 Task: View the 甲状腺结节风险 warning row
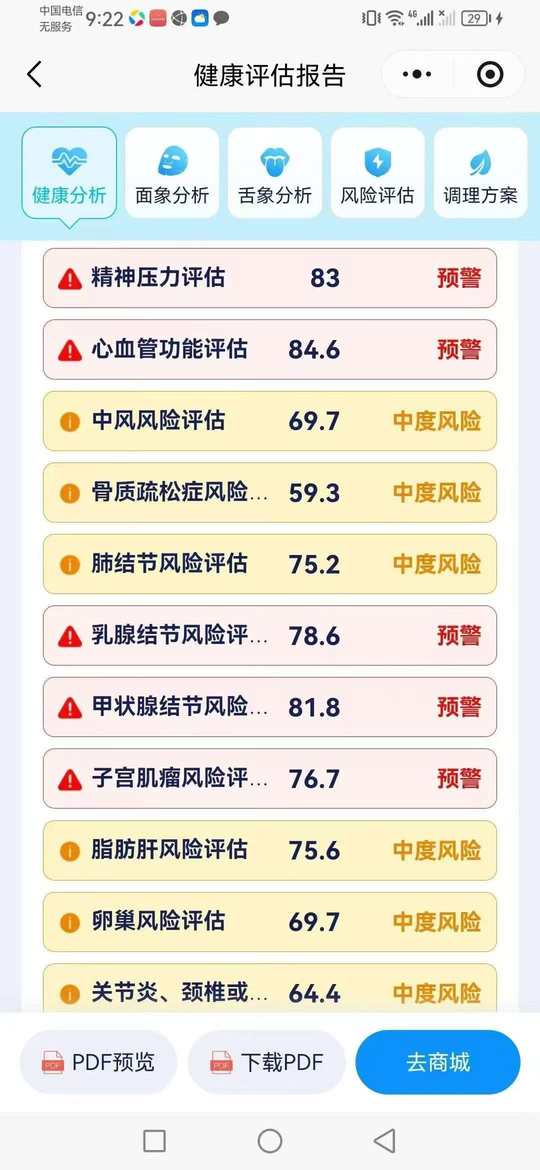pyautogui.click(x=270, y=707)
